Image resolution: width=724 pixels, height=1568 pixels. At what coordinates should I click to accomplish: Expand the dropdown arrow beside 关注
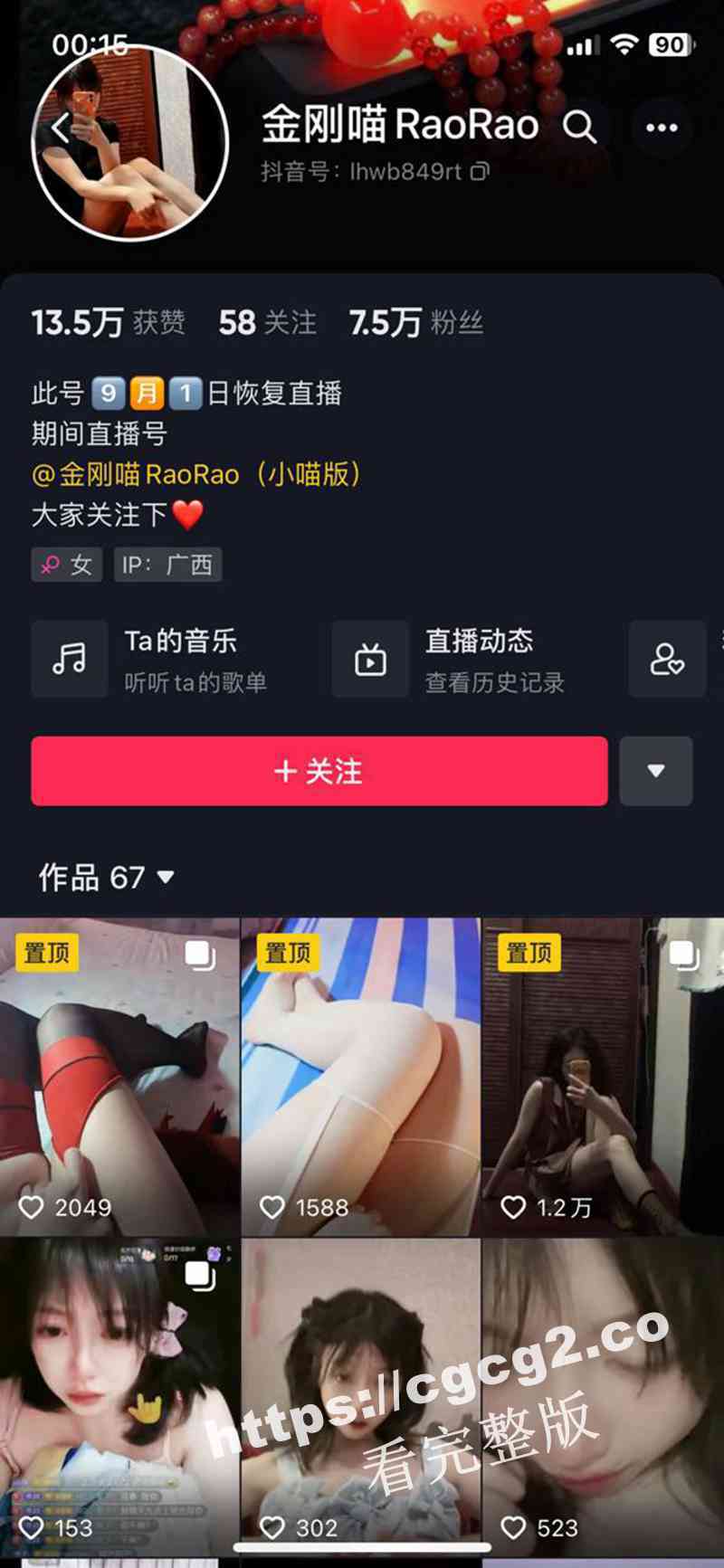pyautogui.click(x=656, y=771)
